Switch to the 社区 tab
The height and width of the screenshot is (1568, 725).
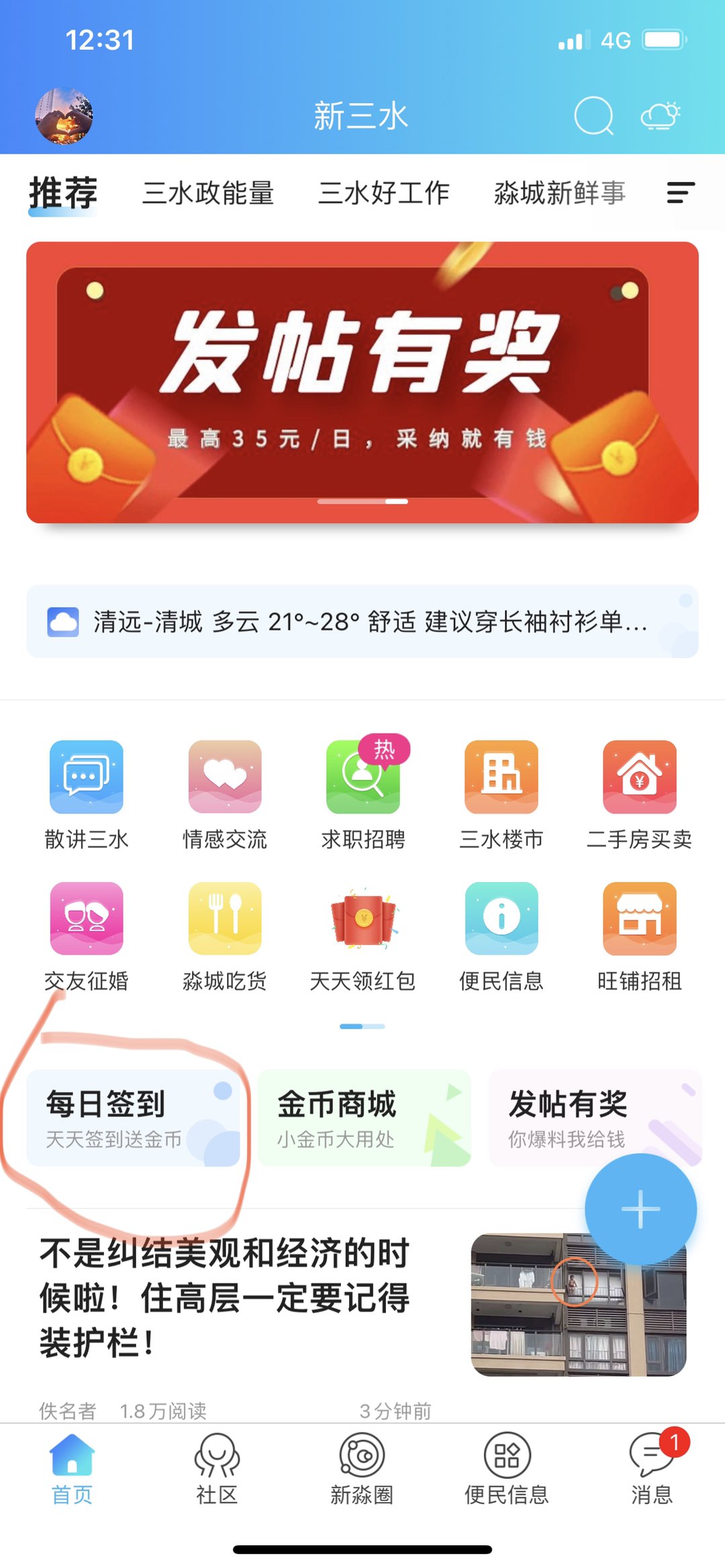(x=217, y=1468)
